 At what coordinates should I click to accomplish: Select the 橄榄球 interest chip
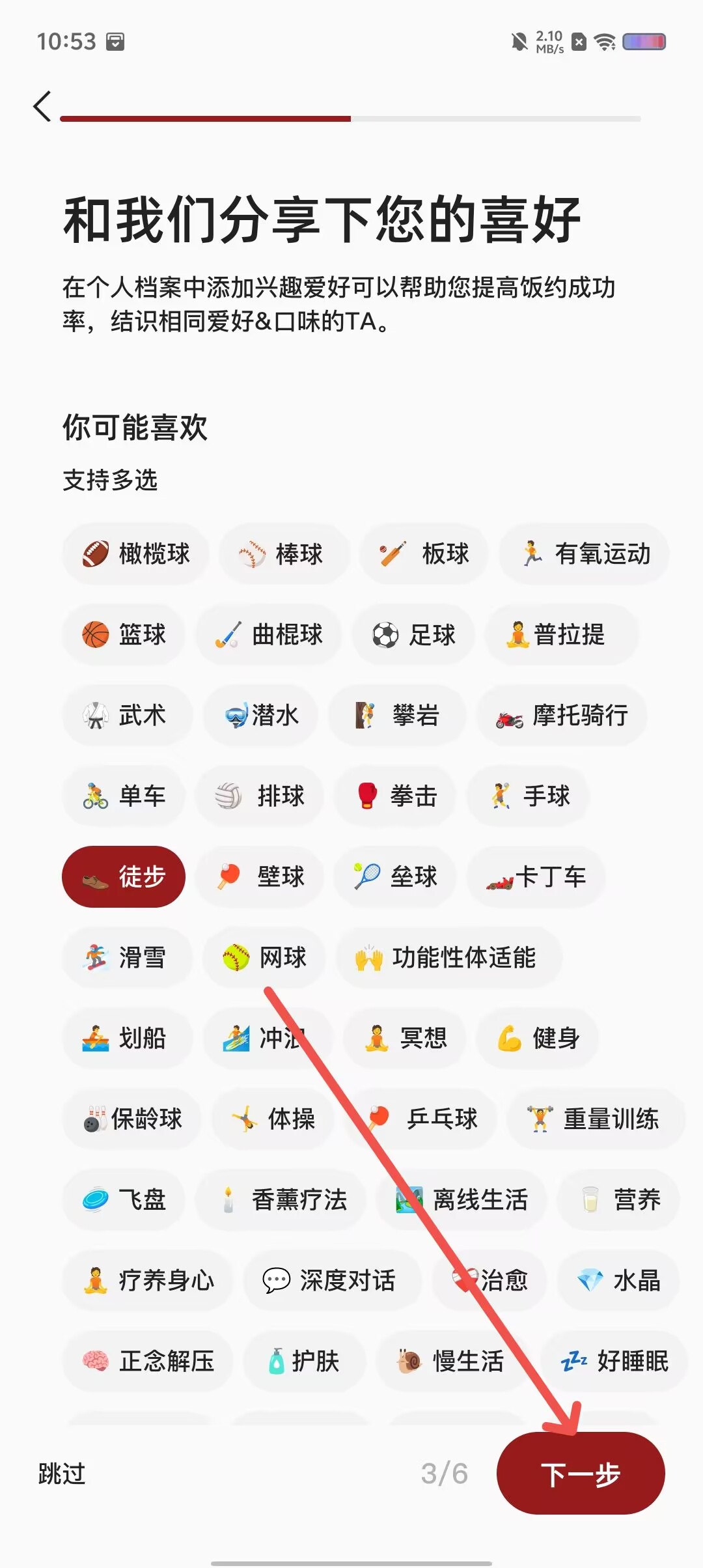[136, 553]
